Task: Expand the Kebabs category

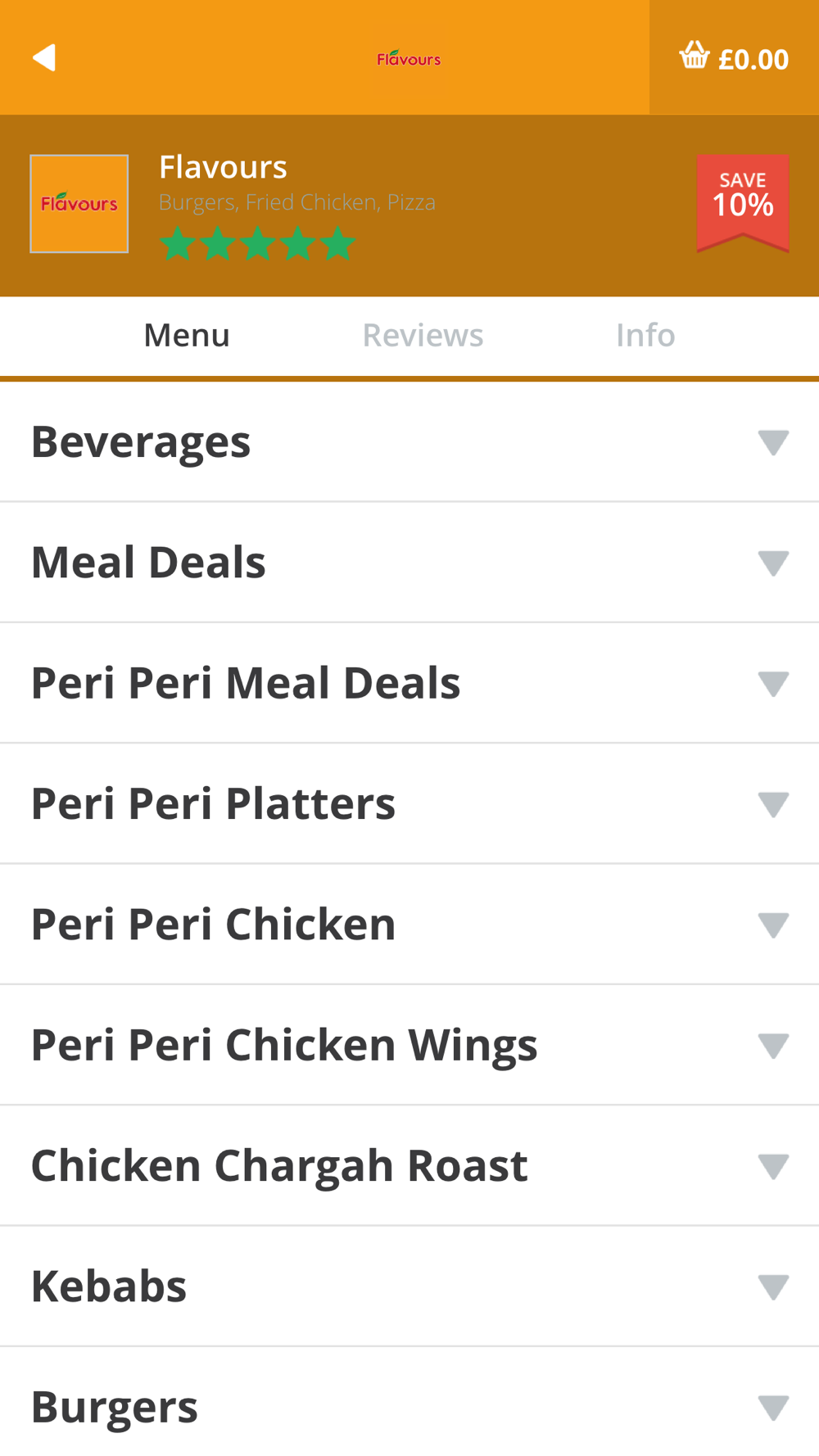Action: click(409, 1286)
